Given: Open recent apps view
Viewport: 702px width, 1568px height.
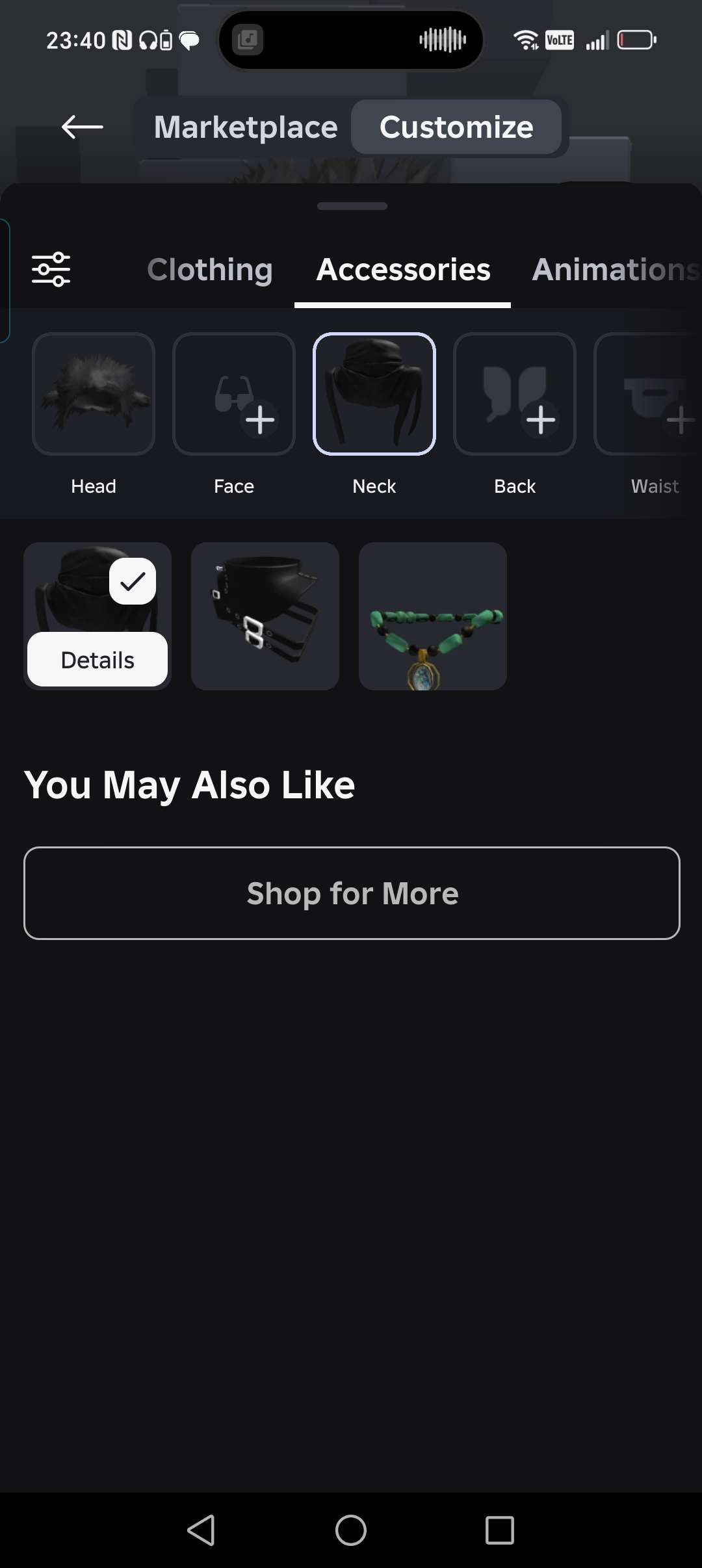Looking at the screenshot, I should [500, 1530].
